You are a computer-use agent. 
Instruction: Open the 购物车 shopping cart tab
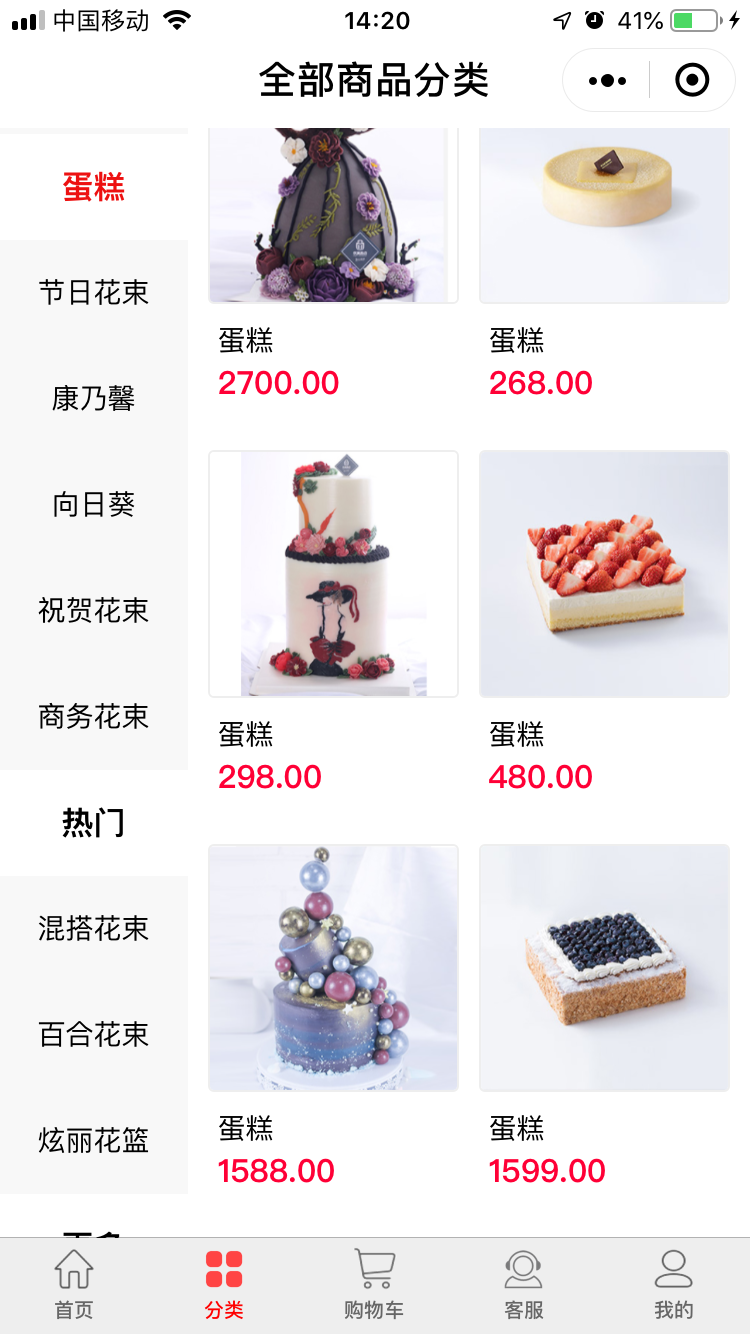[x=374, y=1285]
